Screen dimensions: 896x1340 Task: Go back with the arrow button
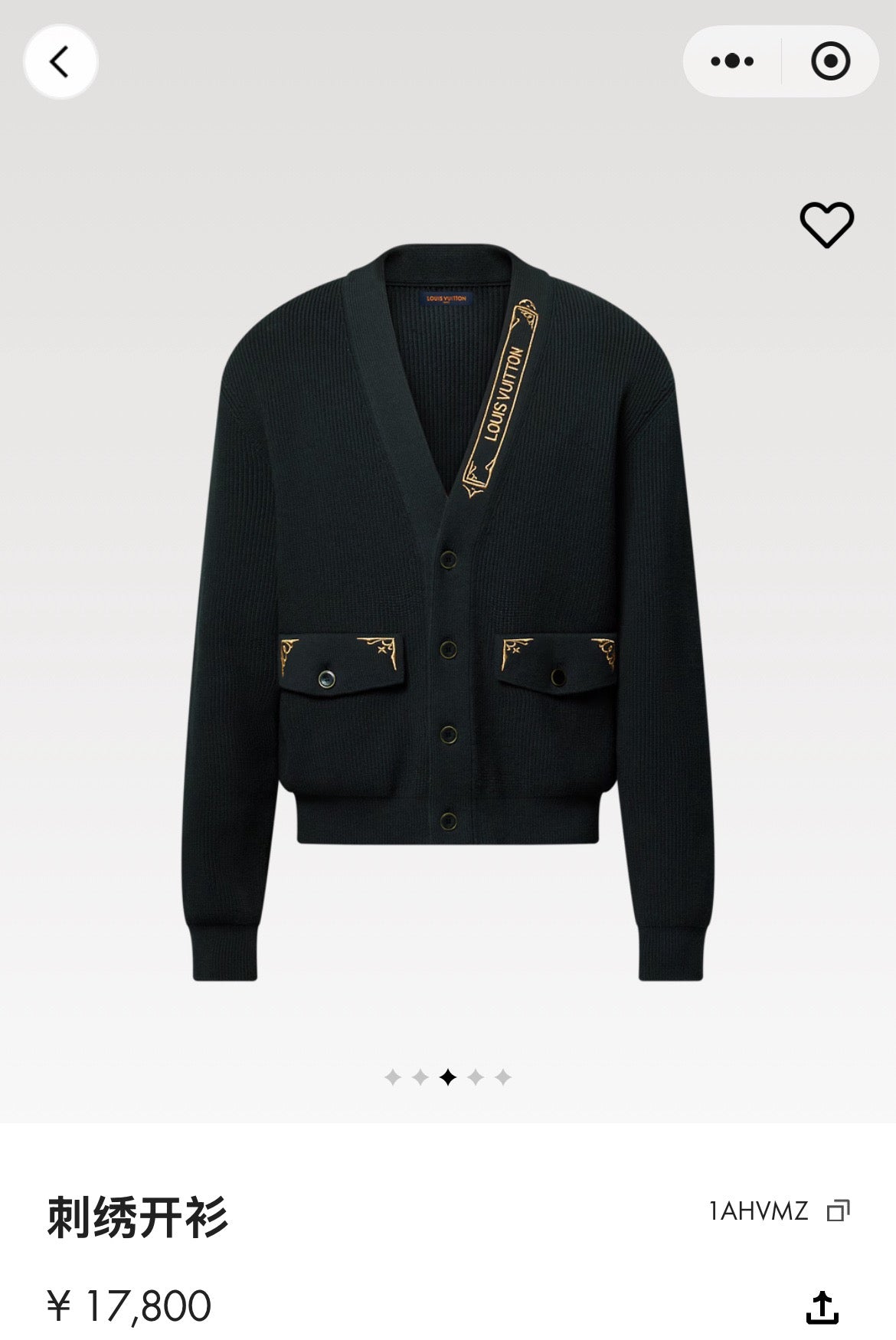pyautogui.click(x=60, y=61)
